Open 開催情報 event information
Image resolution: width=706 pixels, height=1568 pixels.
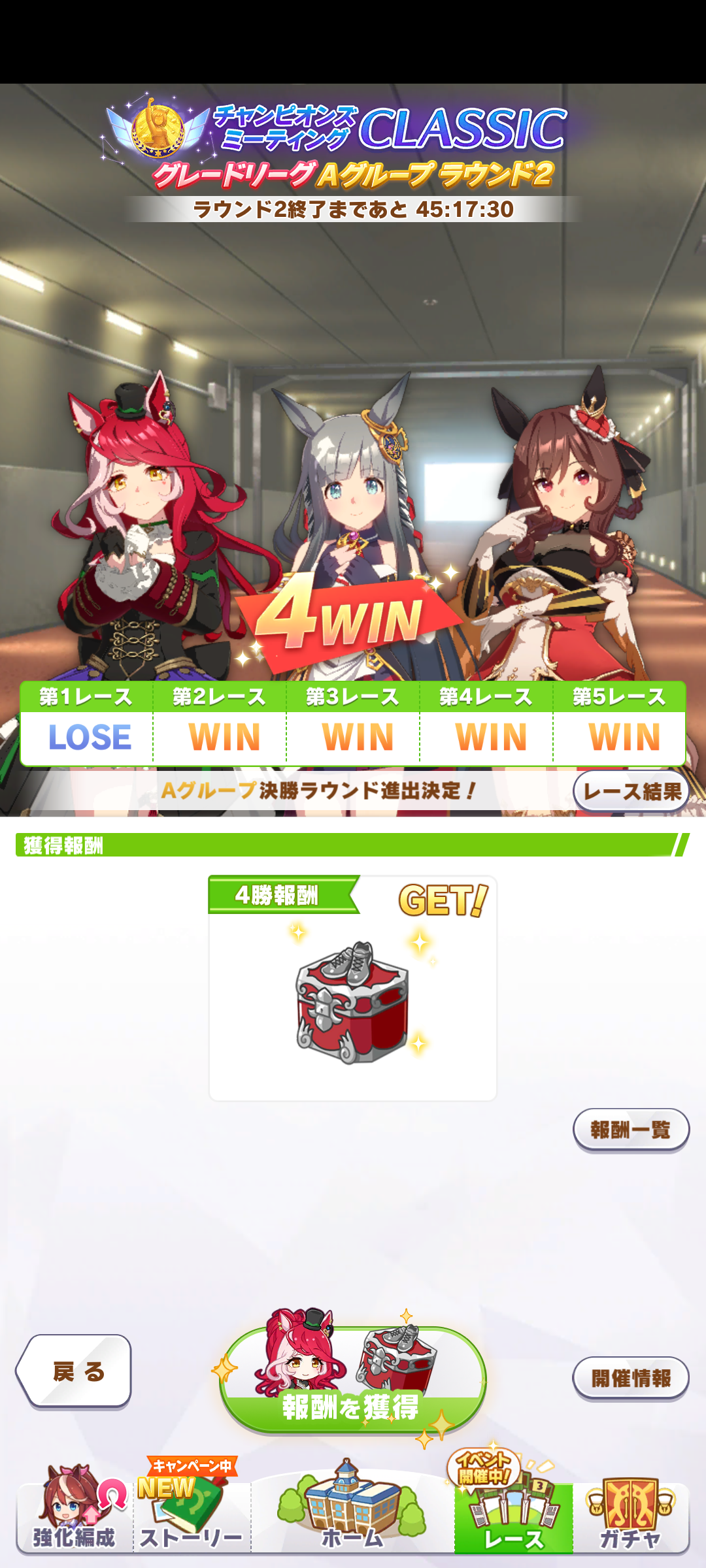coord(631,1378)
